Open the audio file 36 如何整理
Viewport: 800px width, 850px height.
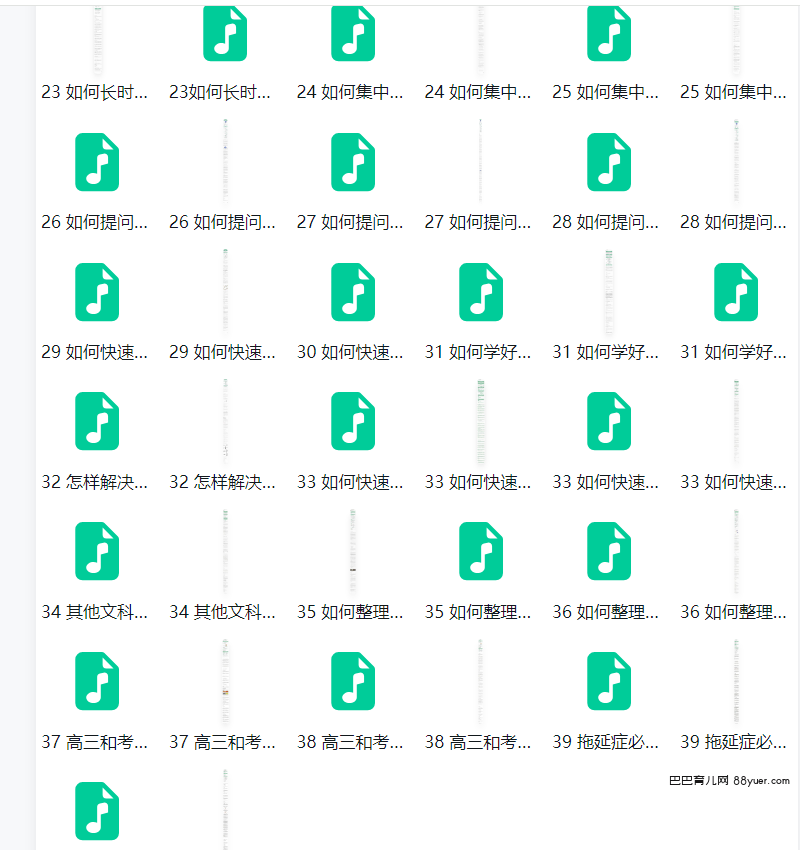coord(609,551)
